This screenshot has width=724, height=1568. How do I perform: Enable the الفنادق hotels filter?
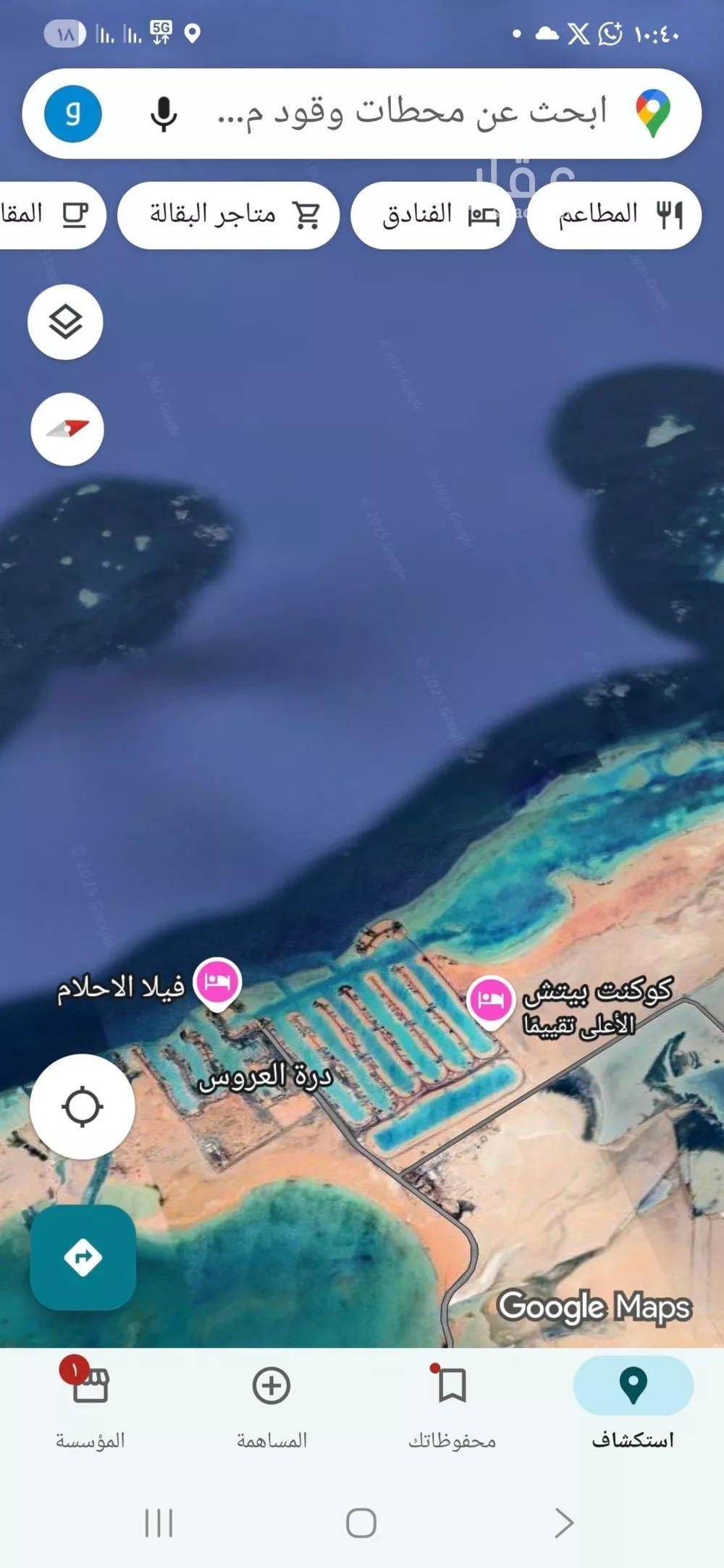pos(432,214)
